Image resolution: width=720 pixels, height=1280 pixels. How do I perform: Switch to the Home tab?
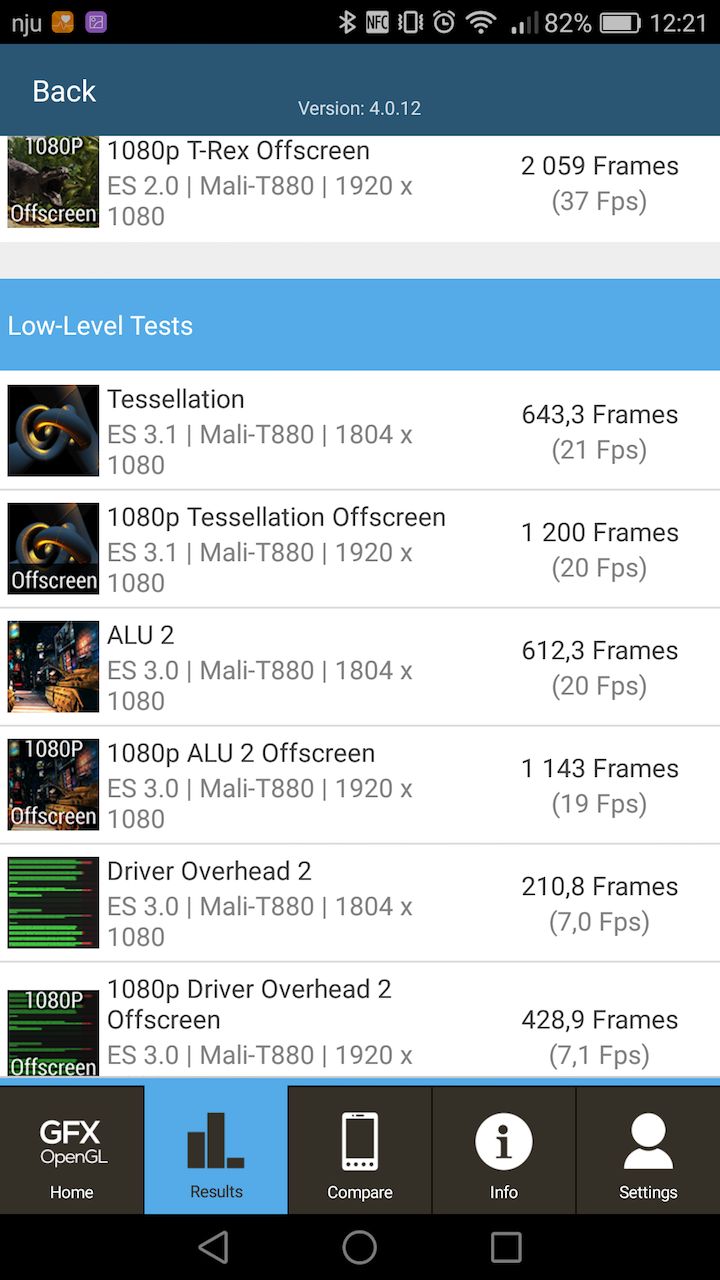click(x=72, y=1150)
